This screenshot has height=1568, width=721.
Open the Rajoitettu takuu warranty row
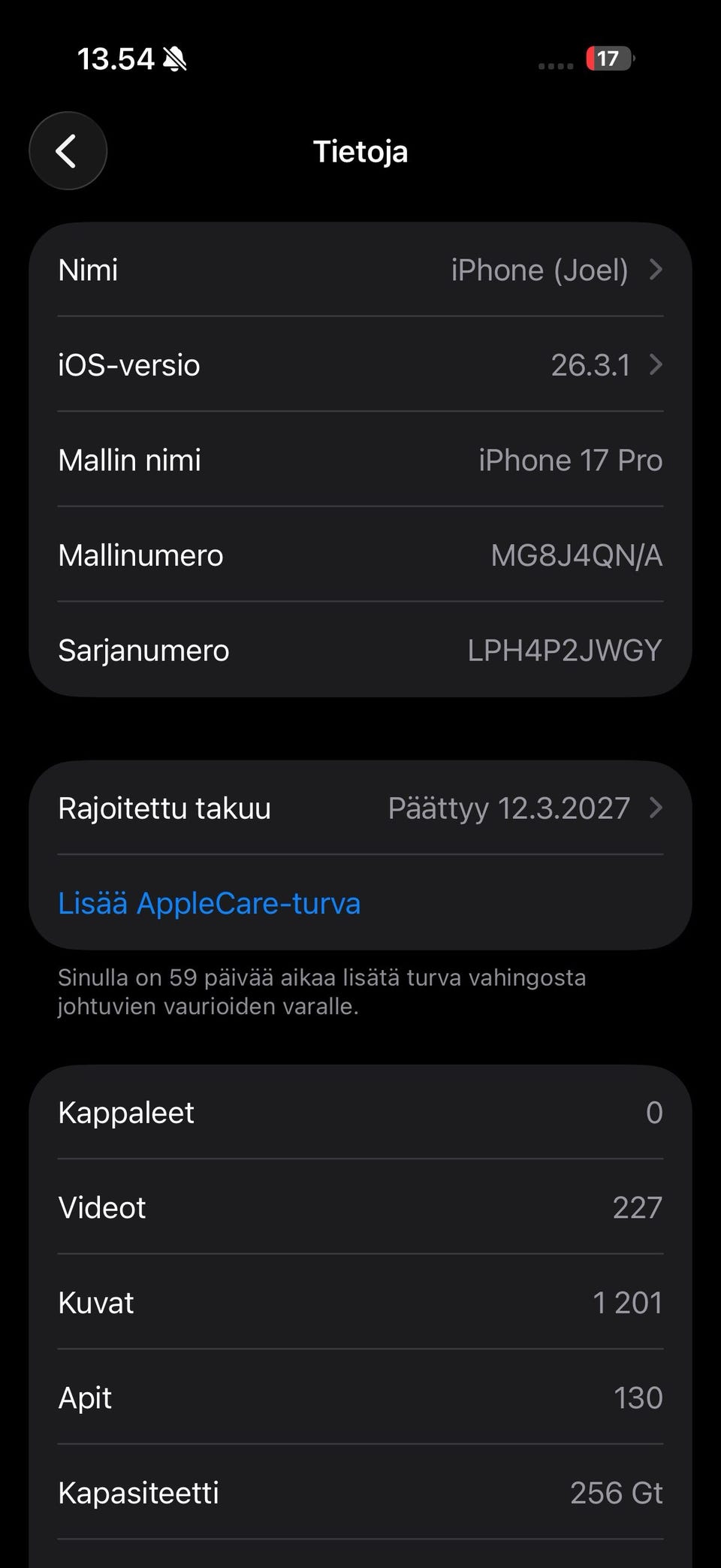360,808
